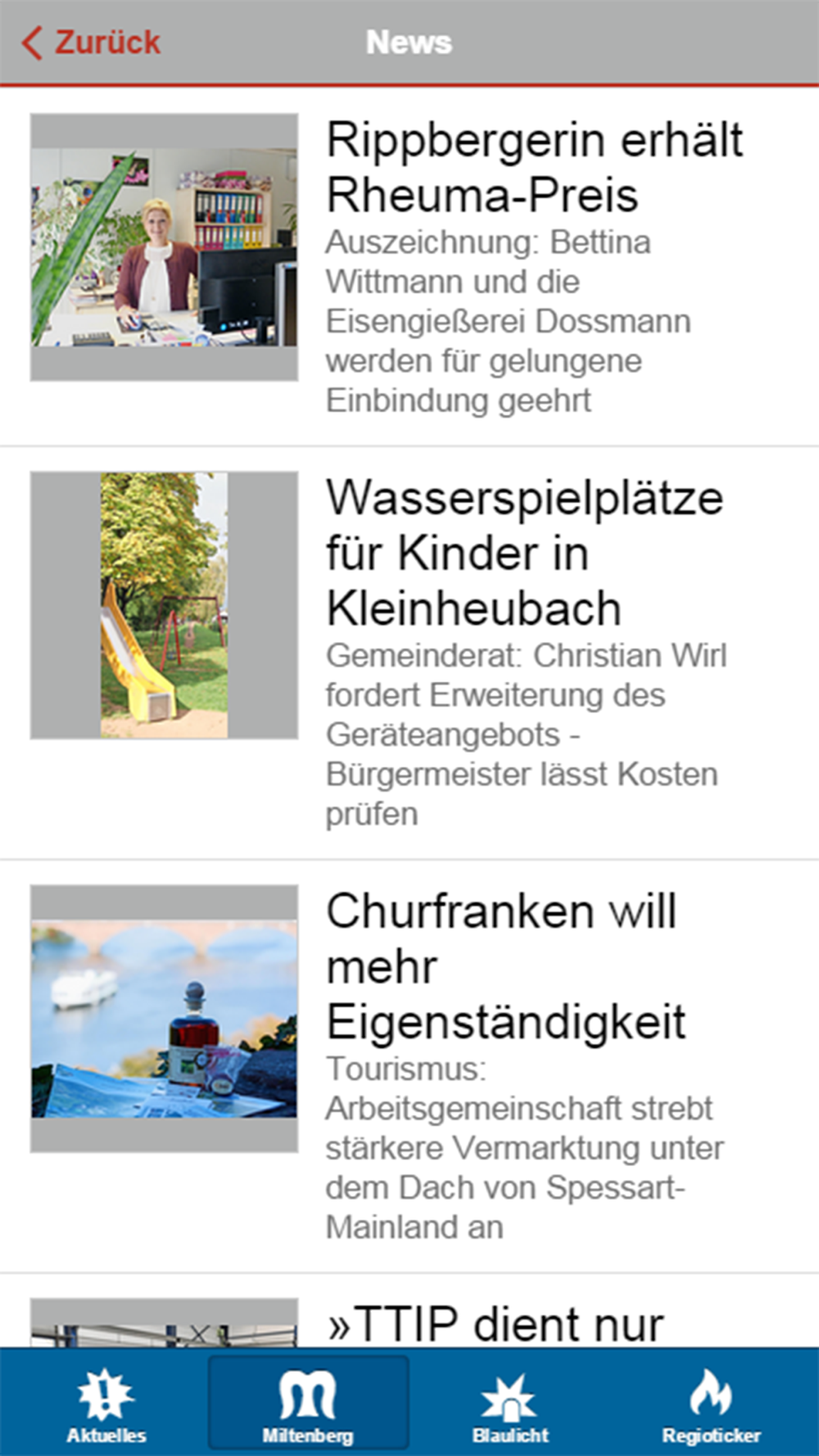Open Wasserspielplätze für Kinder in Kleinheubach article
The width and height of the screenshot is (819, 1456).
(x=524, y=553)
